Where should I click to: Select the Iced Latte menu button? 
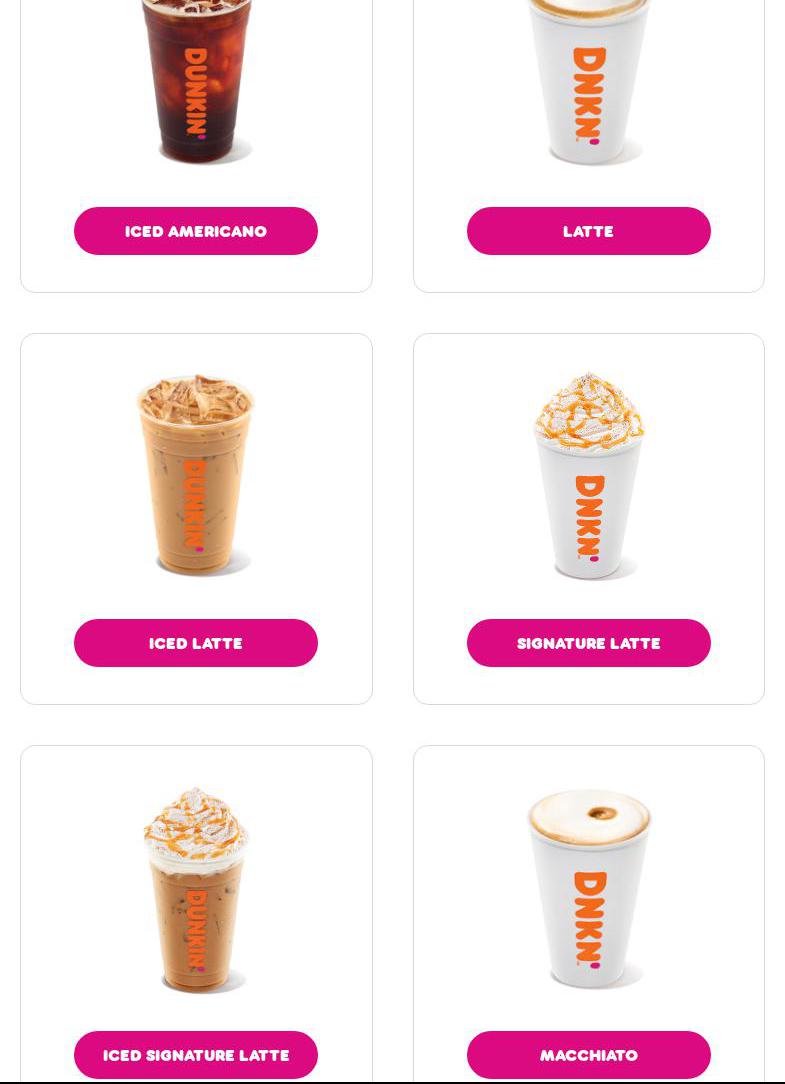pyautogui.click(x=196, y=643)
